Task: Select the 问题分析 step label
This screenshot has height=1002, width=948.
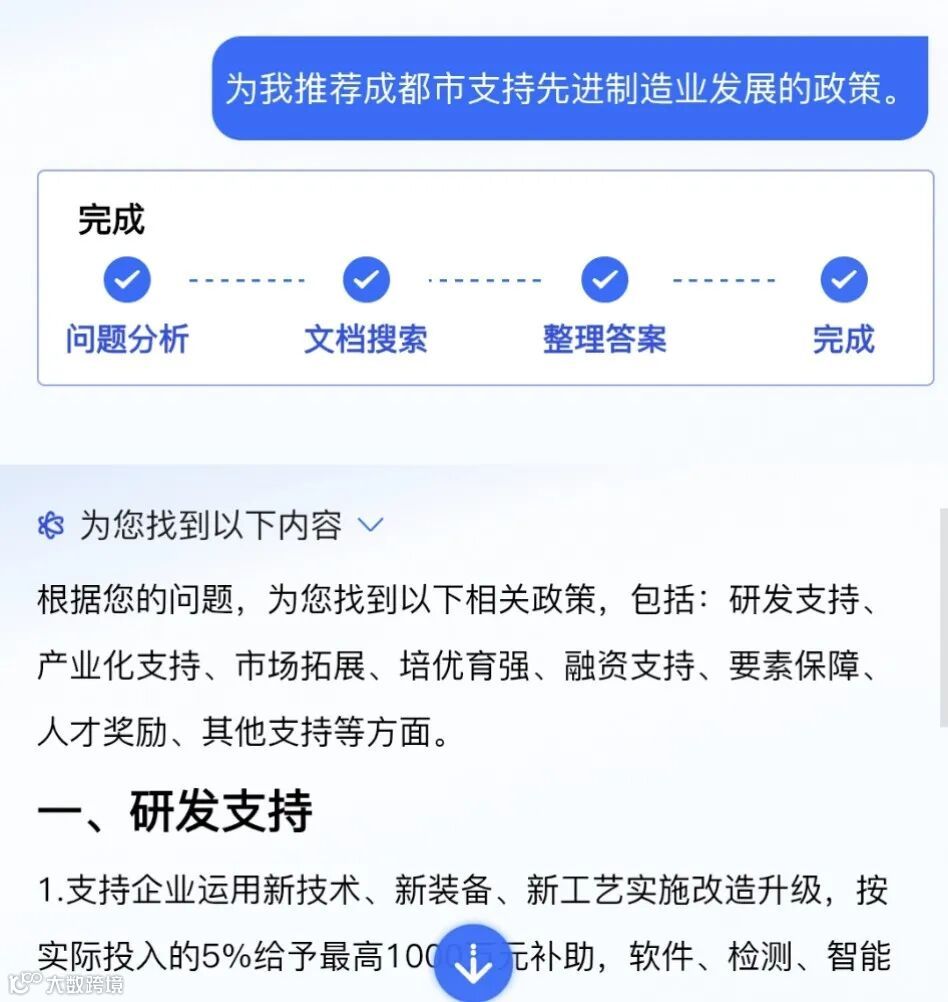Action: click(127, 340)
